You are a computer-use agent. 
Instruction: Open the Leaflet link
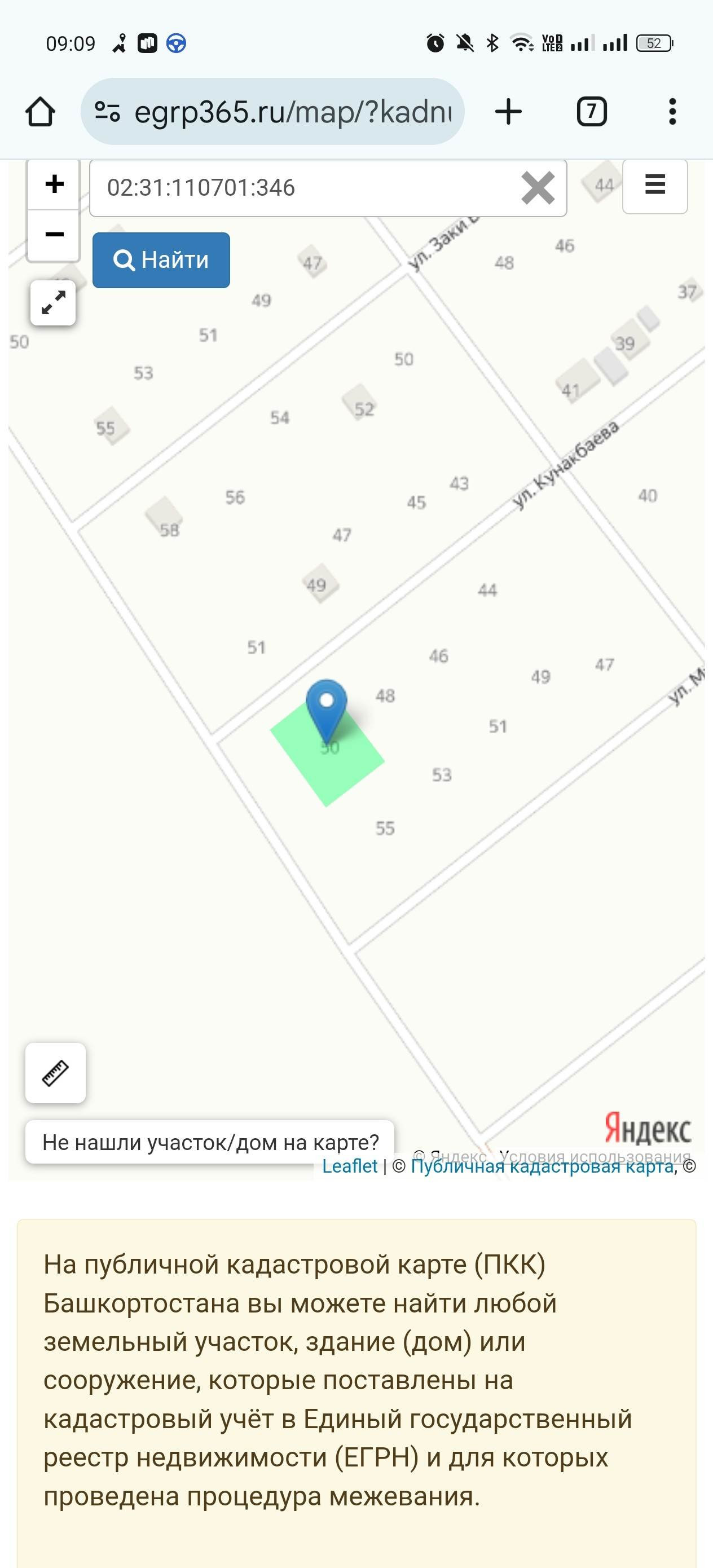(350, 1167)
